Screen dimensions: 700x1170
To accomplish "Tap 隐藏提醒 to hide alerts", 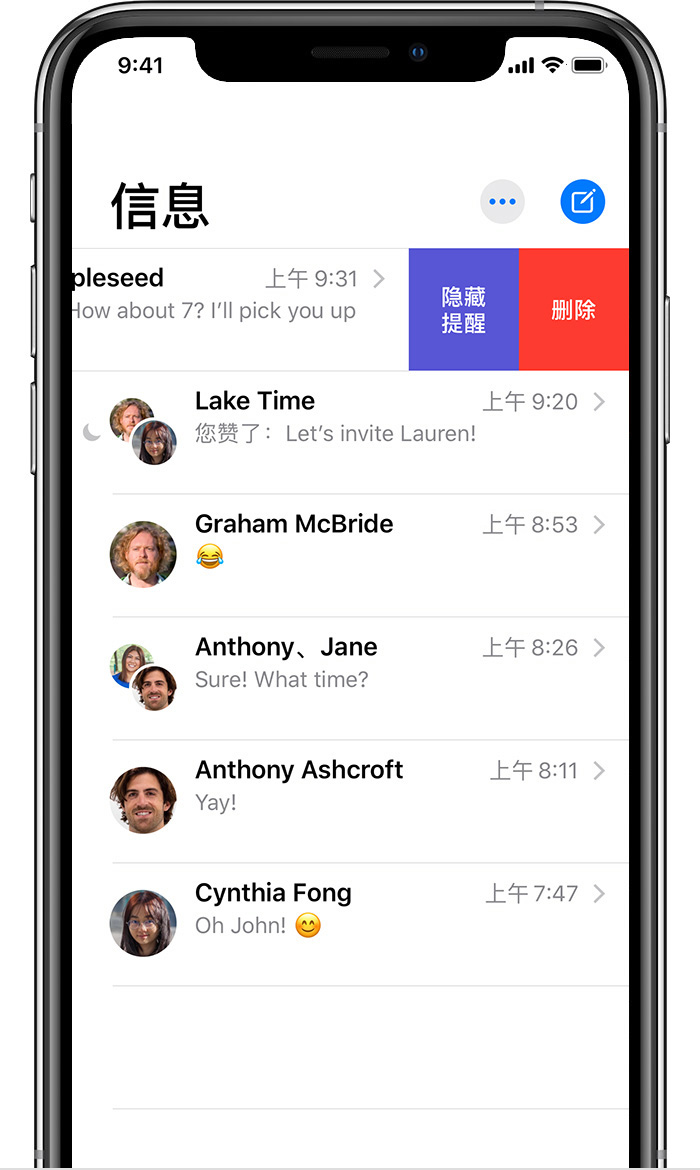I will pos(464,310).
